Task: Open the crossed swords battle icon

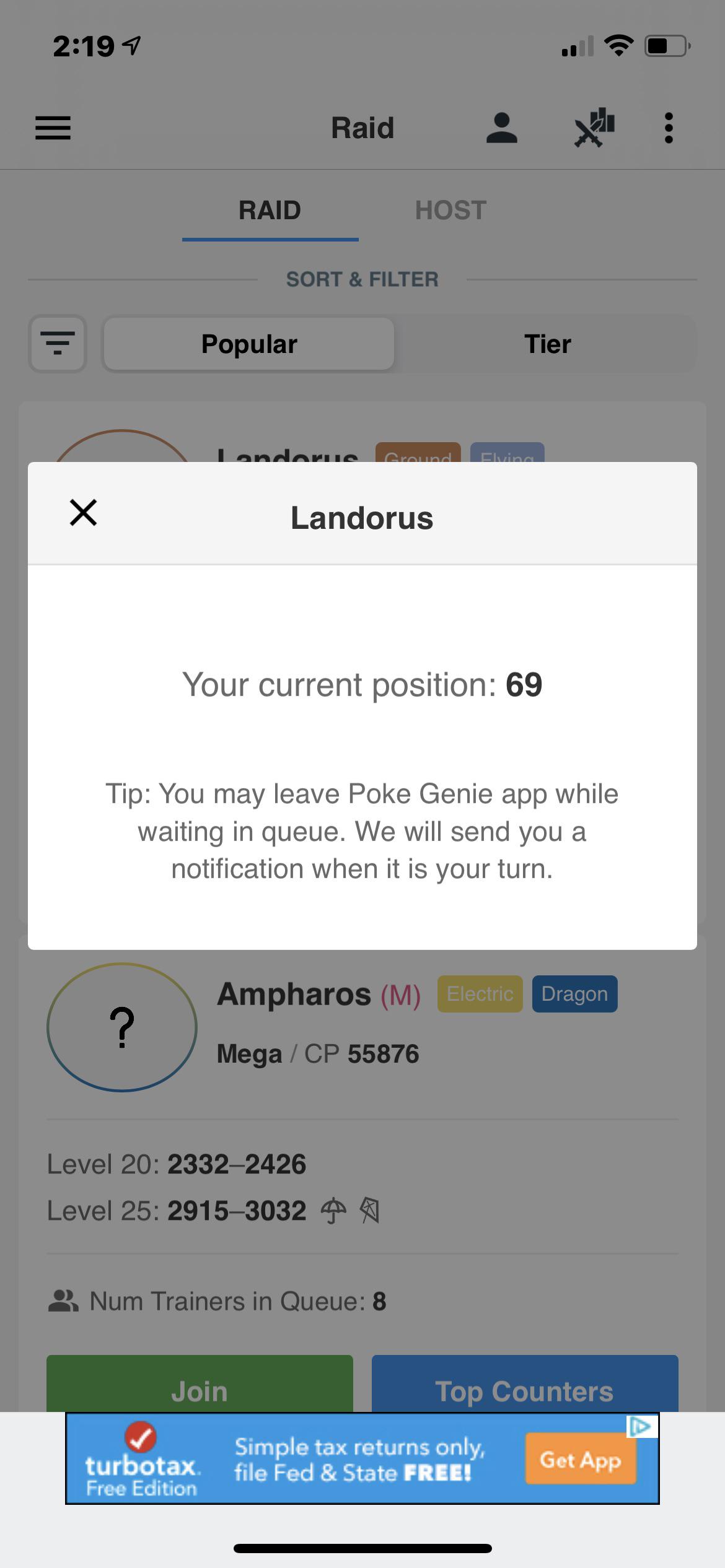Action: (594, 128)
